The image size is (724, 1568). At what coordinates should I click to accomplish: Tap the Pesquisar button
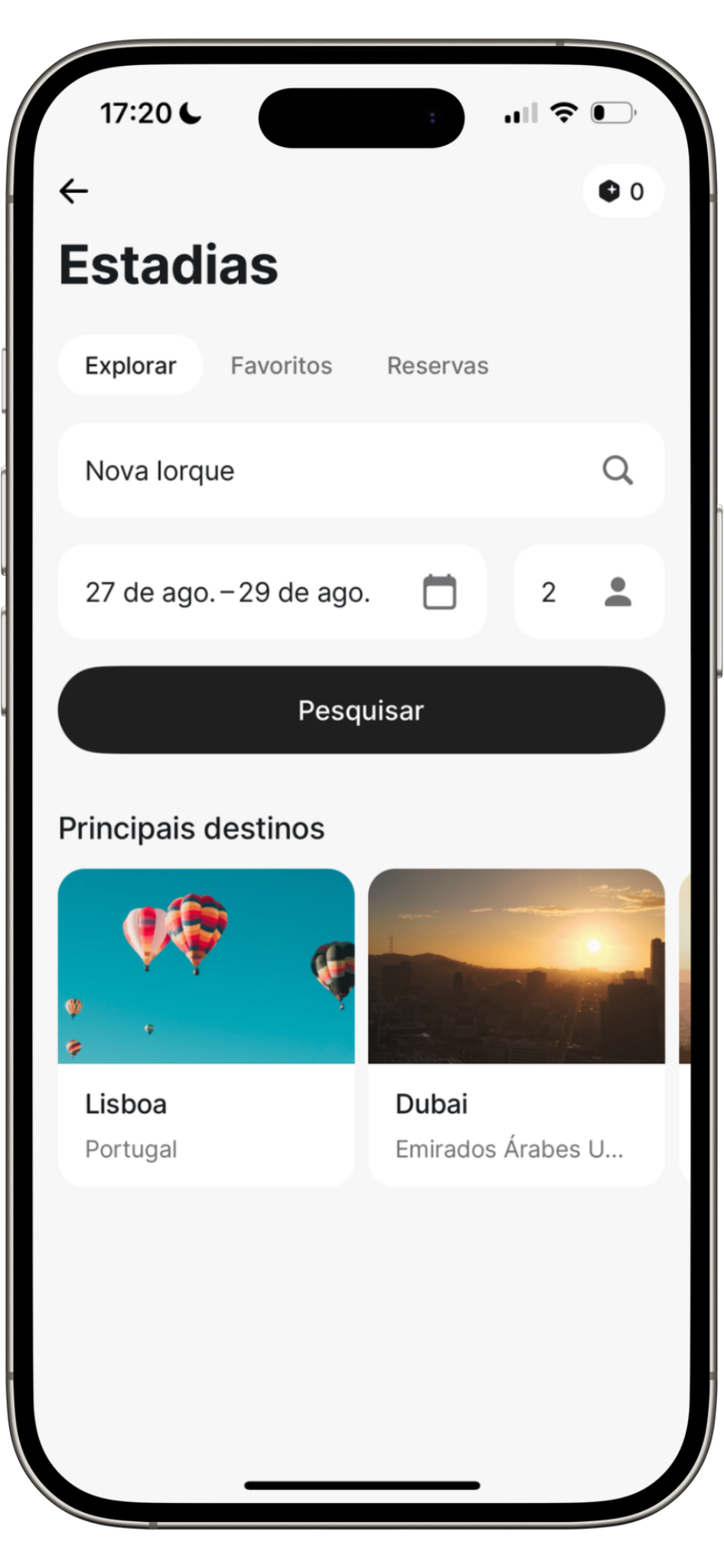pyautogui.click(x=361, y=710)
